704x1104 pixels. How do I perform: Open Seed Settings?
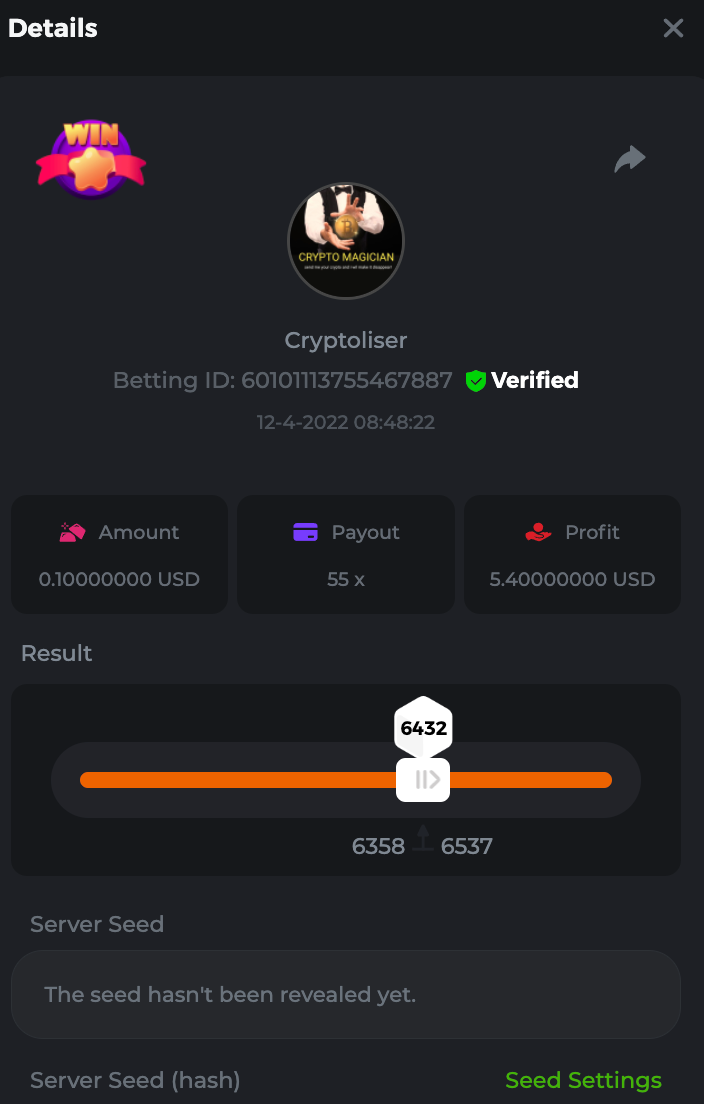pos(583,1080)
